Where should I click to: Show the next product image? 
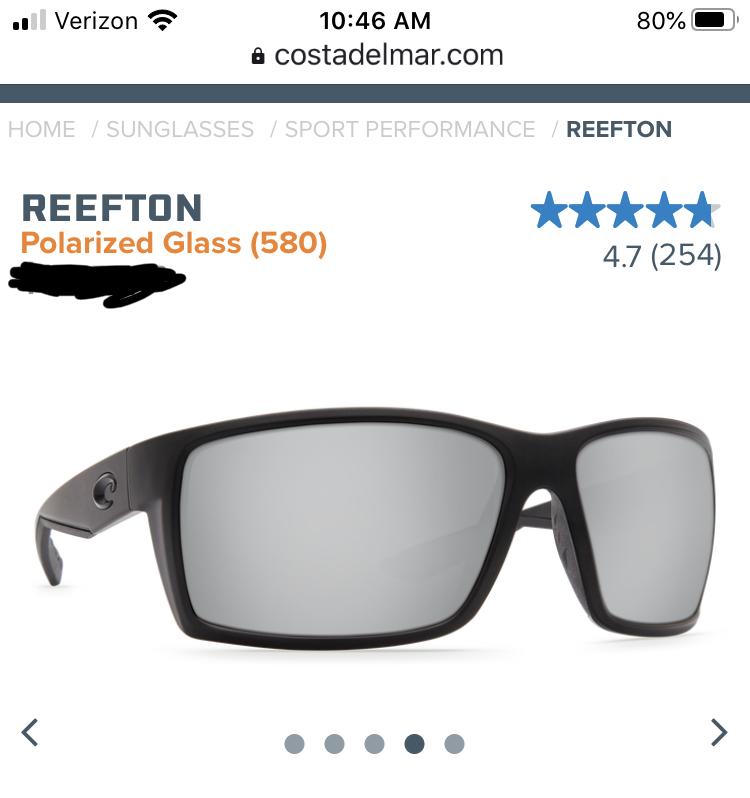click(719, 733)
